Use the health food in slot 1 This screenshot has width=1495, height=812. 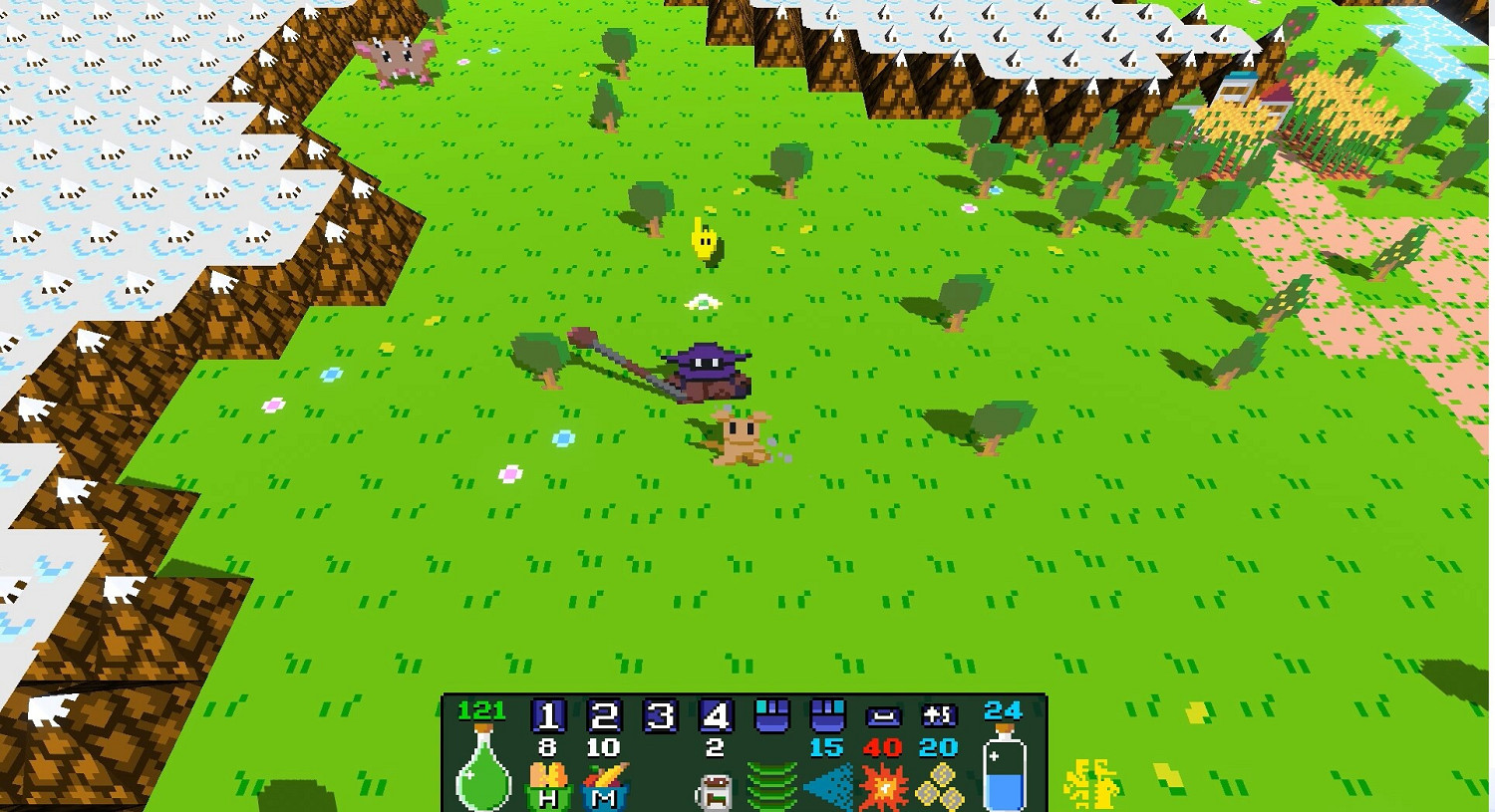click(548, 786)
